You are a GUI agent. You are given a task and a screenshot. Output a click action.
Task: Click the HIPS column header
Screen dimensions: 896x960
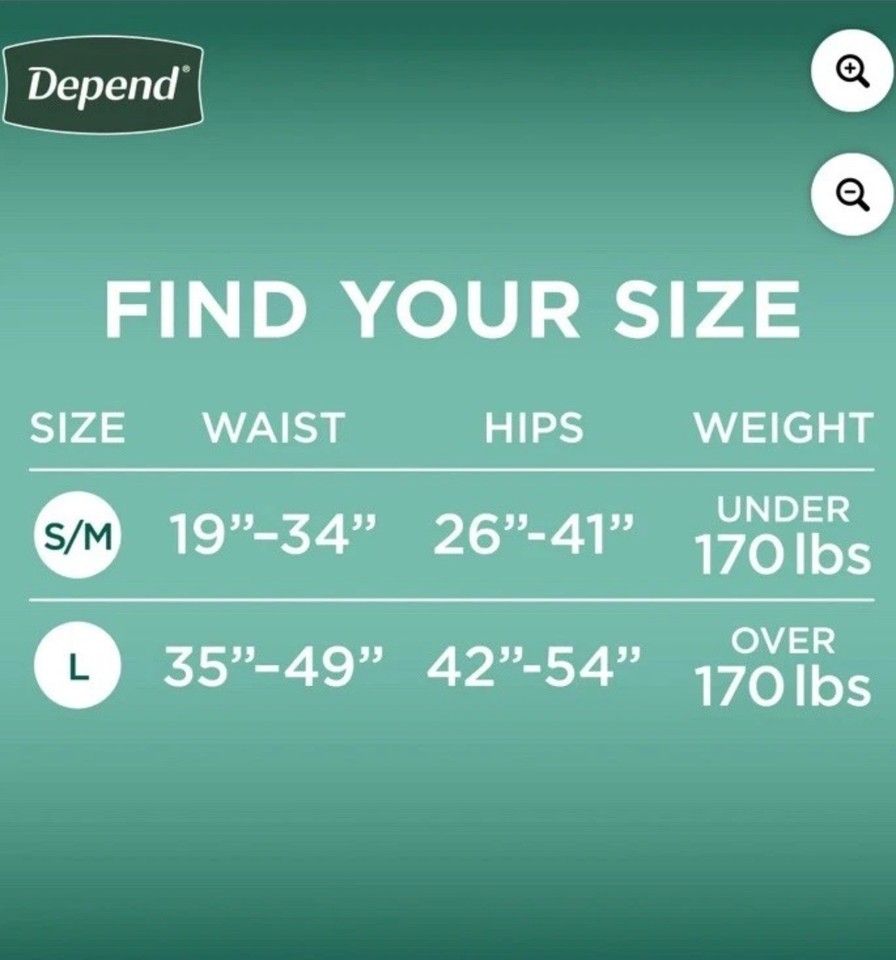[x=534, y=428]
